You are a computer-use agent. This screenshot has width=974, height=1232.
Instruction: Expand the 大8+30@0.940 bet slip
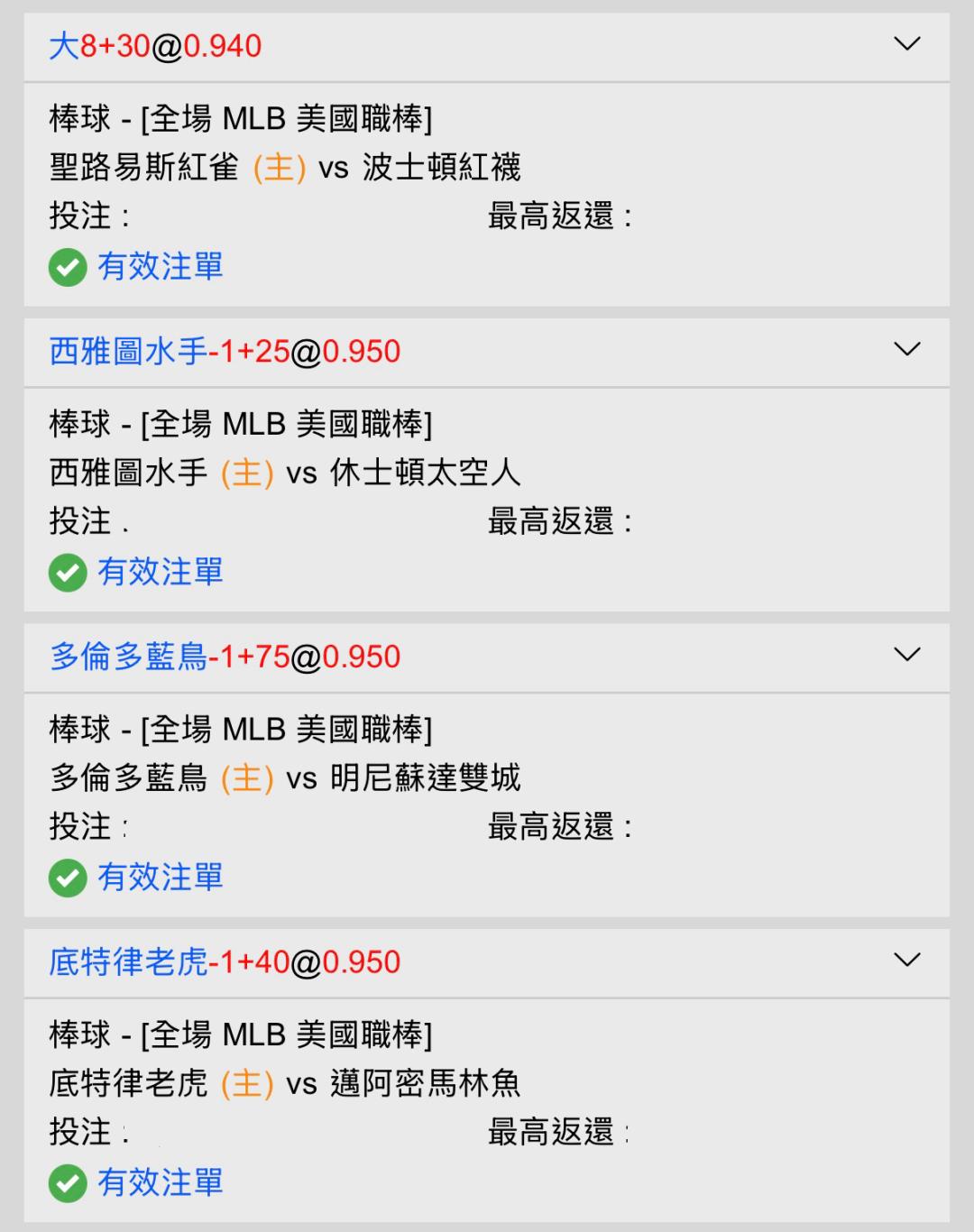906,44
